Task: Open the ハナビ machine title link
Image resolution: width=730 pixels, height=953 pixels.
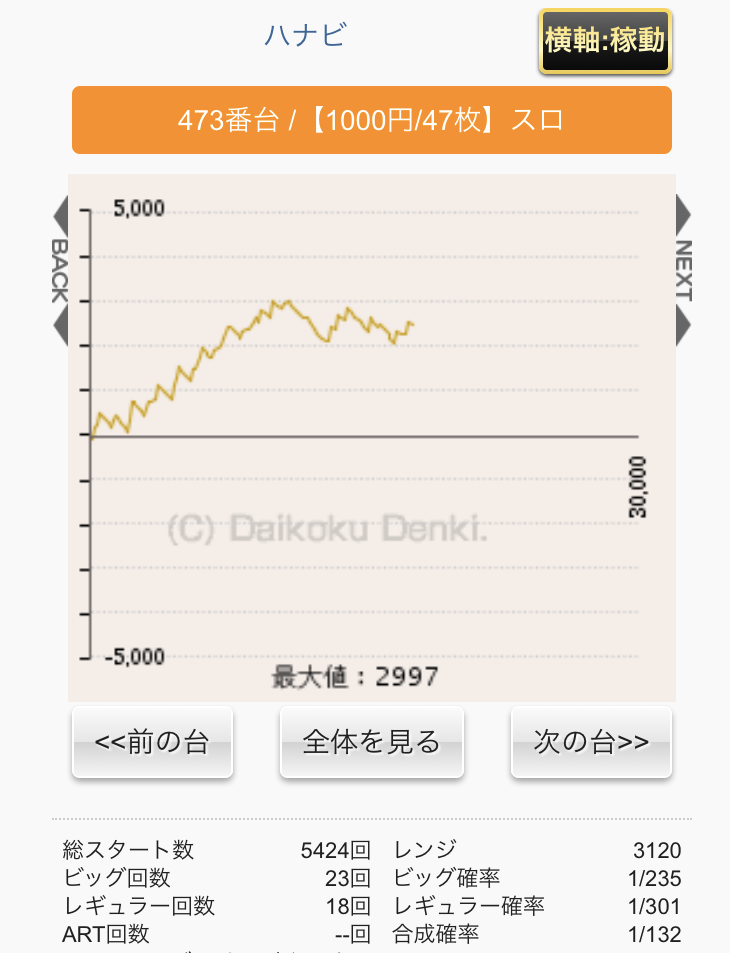Action: [x=305, y=37]
